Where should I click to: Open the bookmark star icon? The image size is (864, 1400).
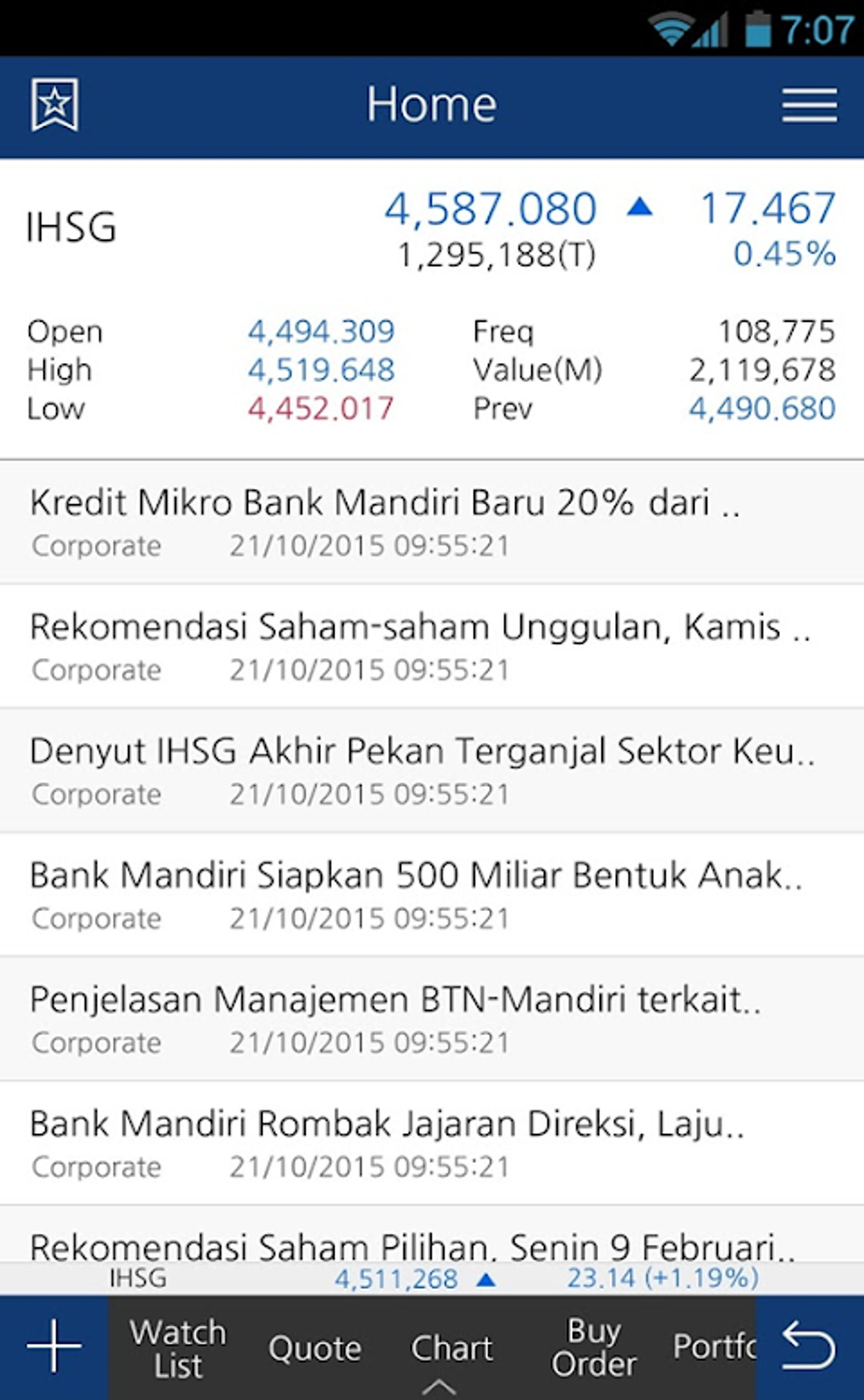55,105
